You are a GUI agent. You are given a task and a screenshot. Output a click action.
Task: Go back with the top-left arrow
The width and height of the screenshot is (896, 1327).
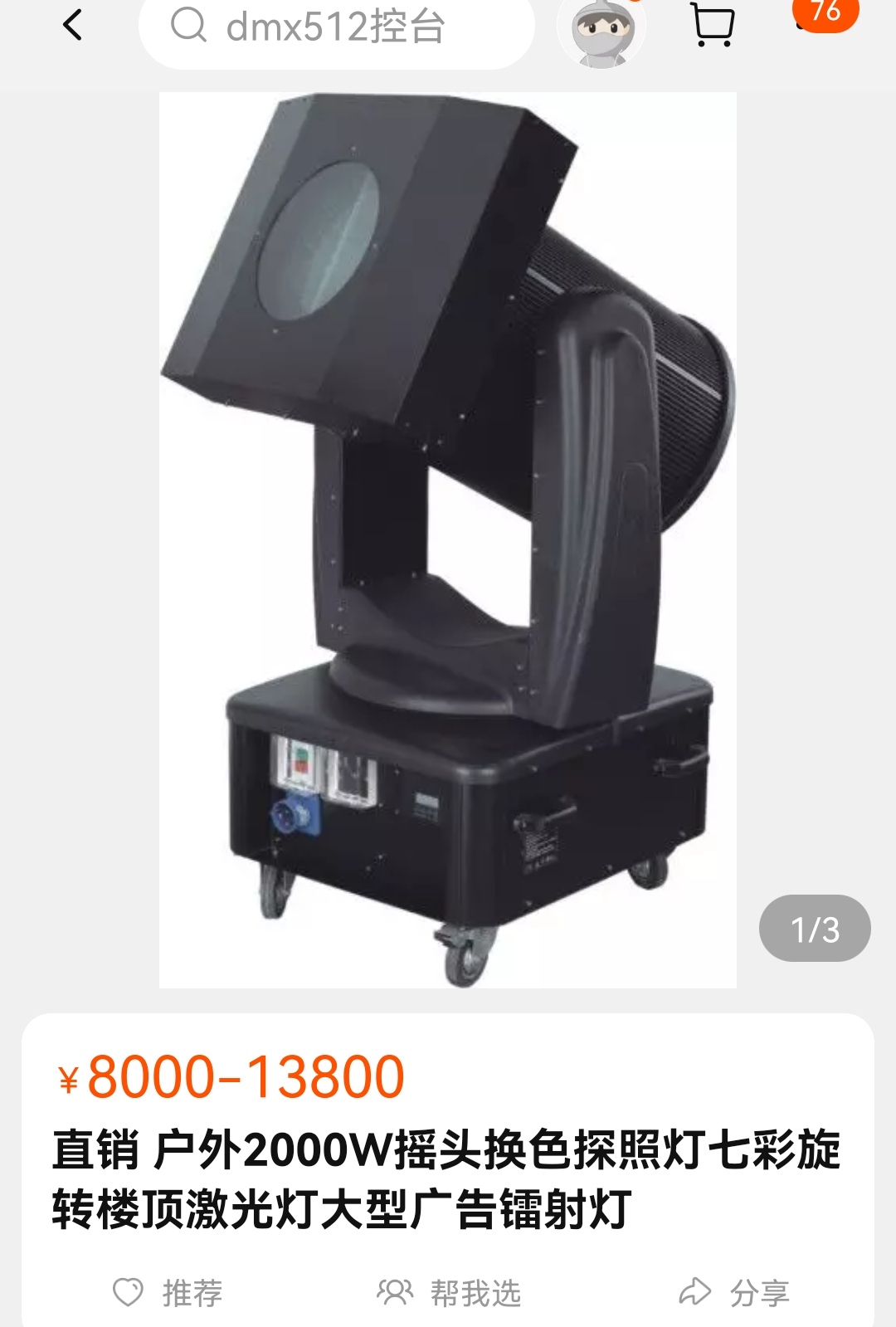73,25
